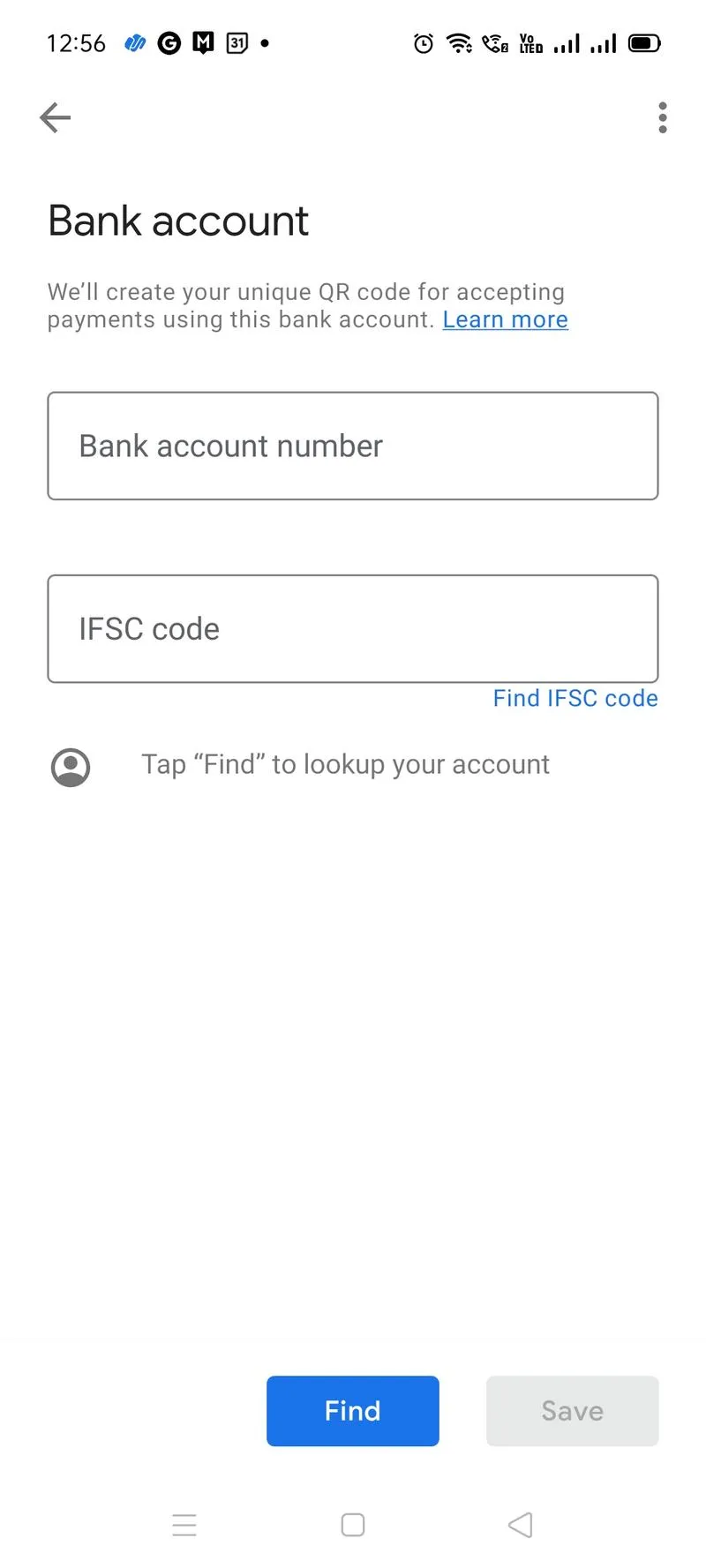Tap the back arrow at top left
This screenshot has height=1568, width=706.
point(55,117)
